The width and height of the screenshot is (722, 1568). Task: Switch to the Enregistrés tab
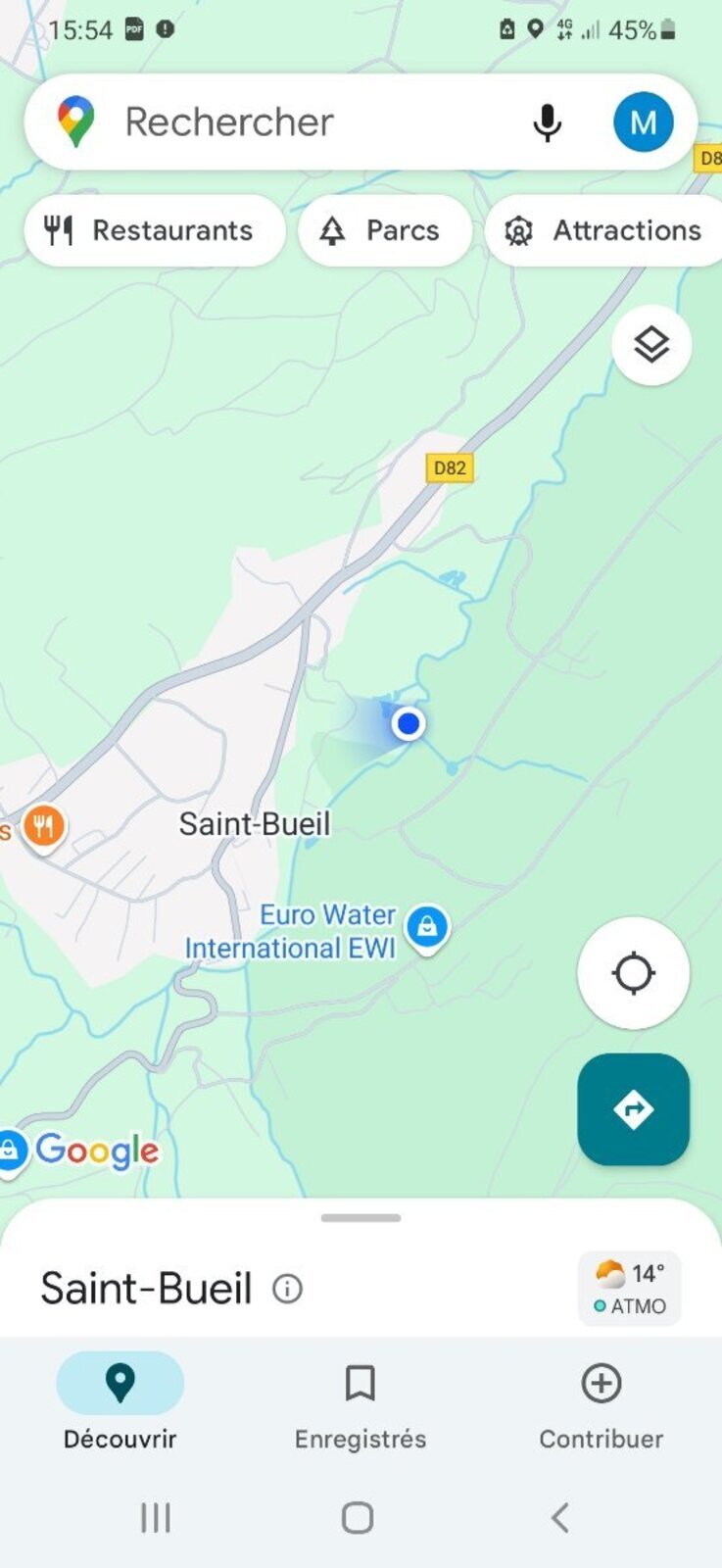tap(361, 1401)
